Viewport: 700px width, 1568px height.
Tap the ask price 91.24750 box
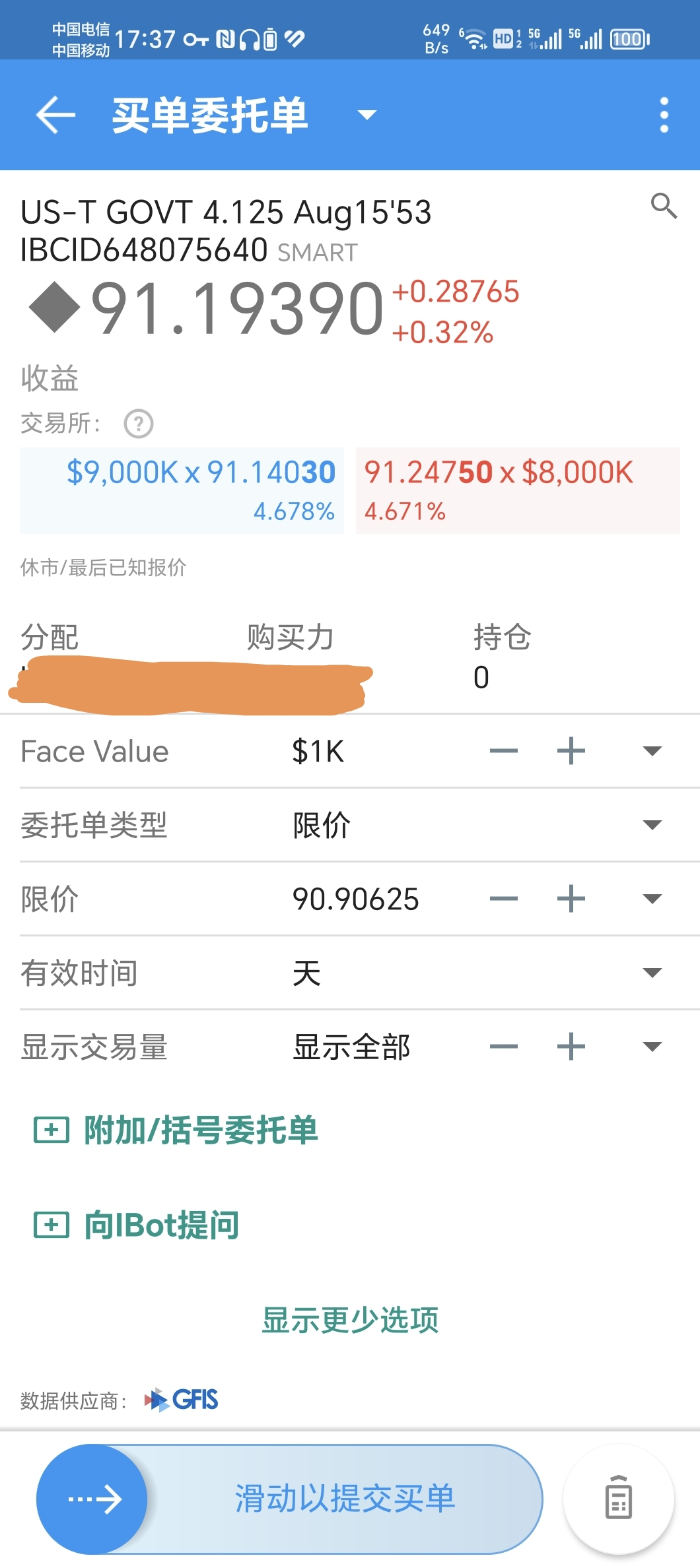click(517, 490)
